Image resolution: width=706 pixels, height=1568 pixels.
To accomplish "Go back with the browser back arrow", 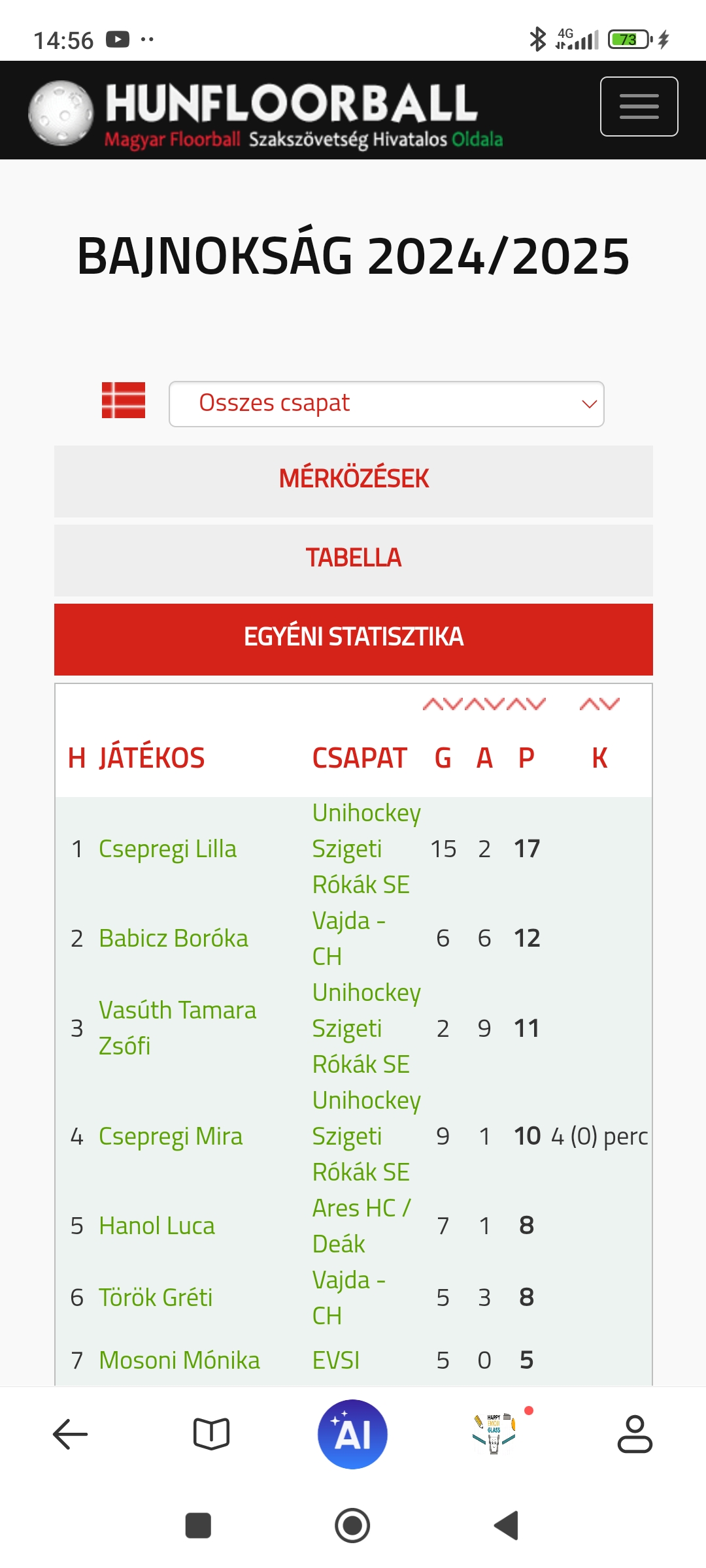I will (71, 1435).
